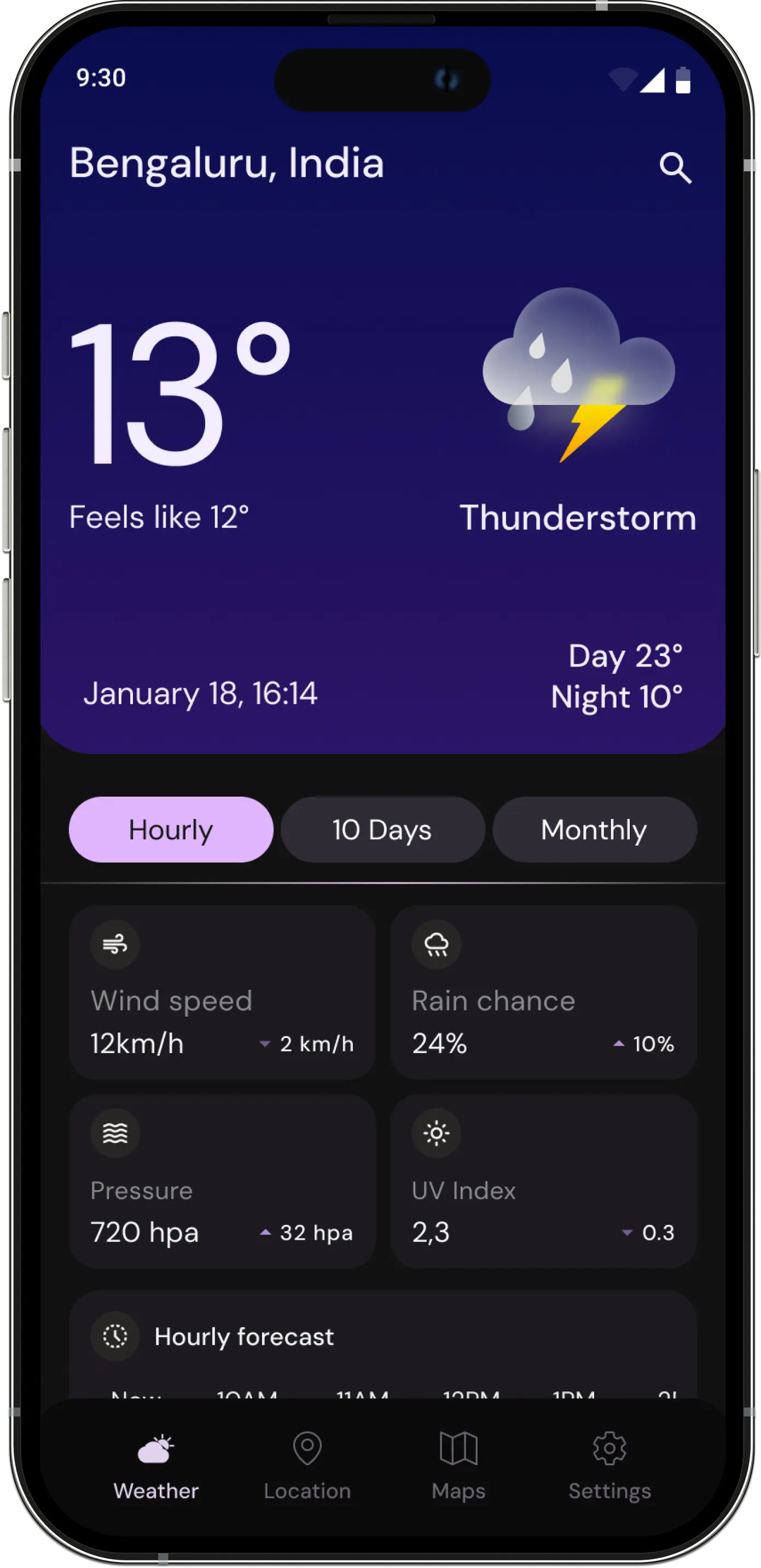
Task: Open the search icon next to Bengaluru
Action: (676, 169)
